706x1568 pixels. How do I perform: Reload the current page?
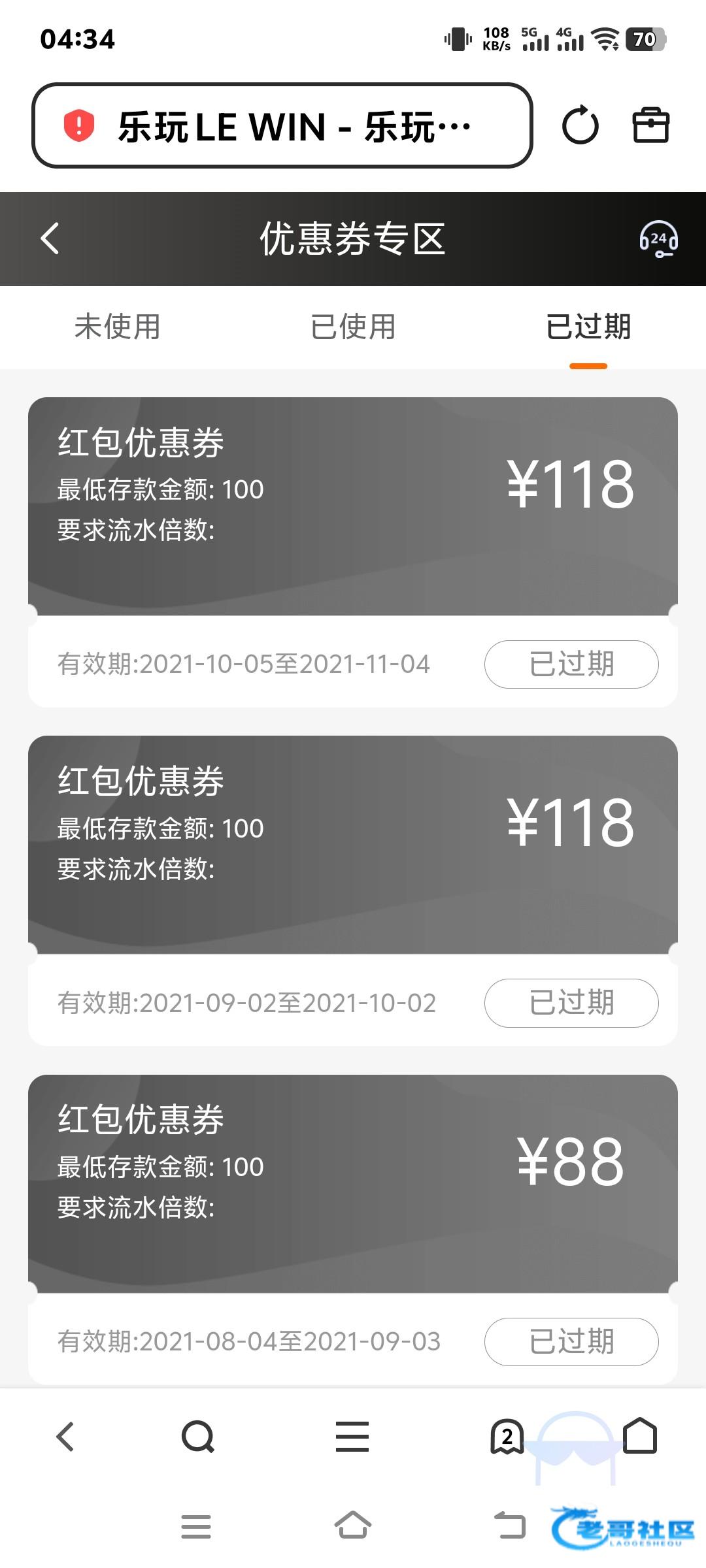coord(580,125)
